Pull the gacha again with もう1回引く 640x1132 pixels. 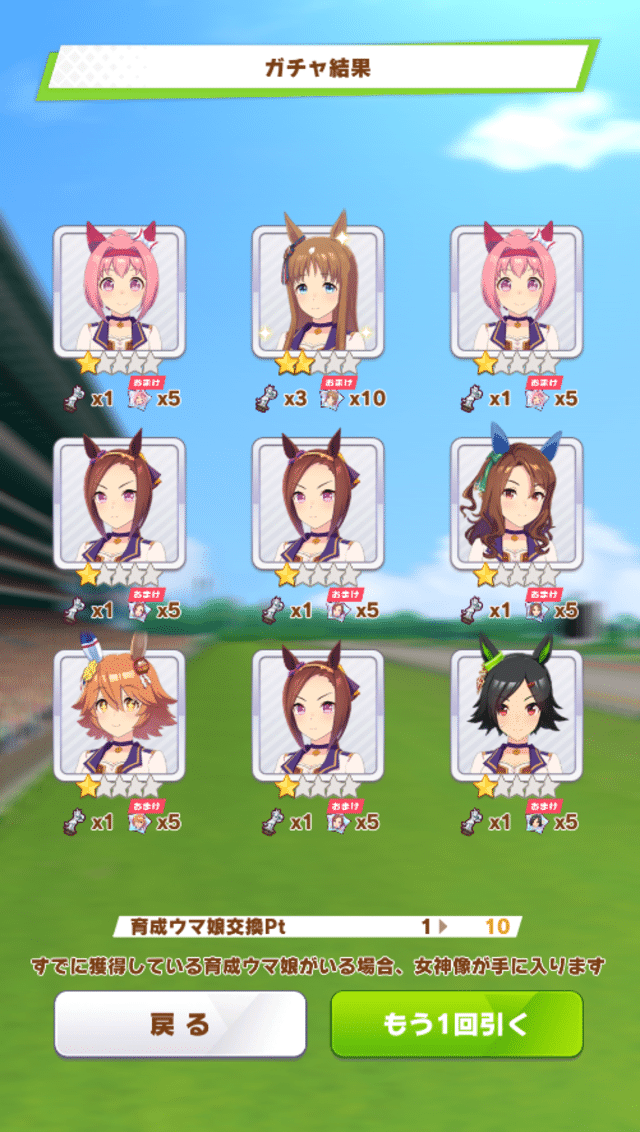pos(457,1024)
